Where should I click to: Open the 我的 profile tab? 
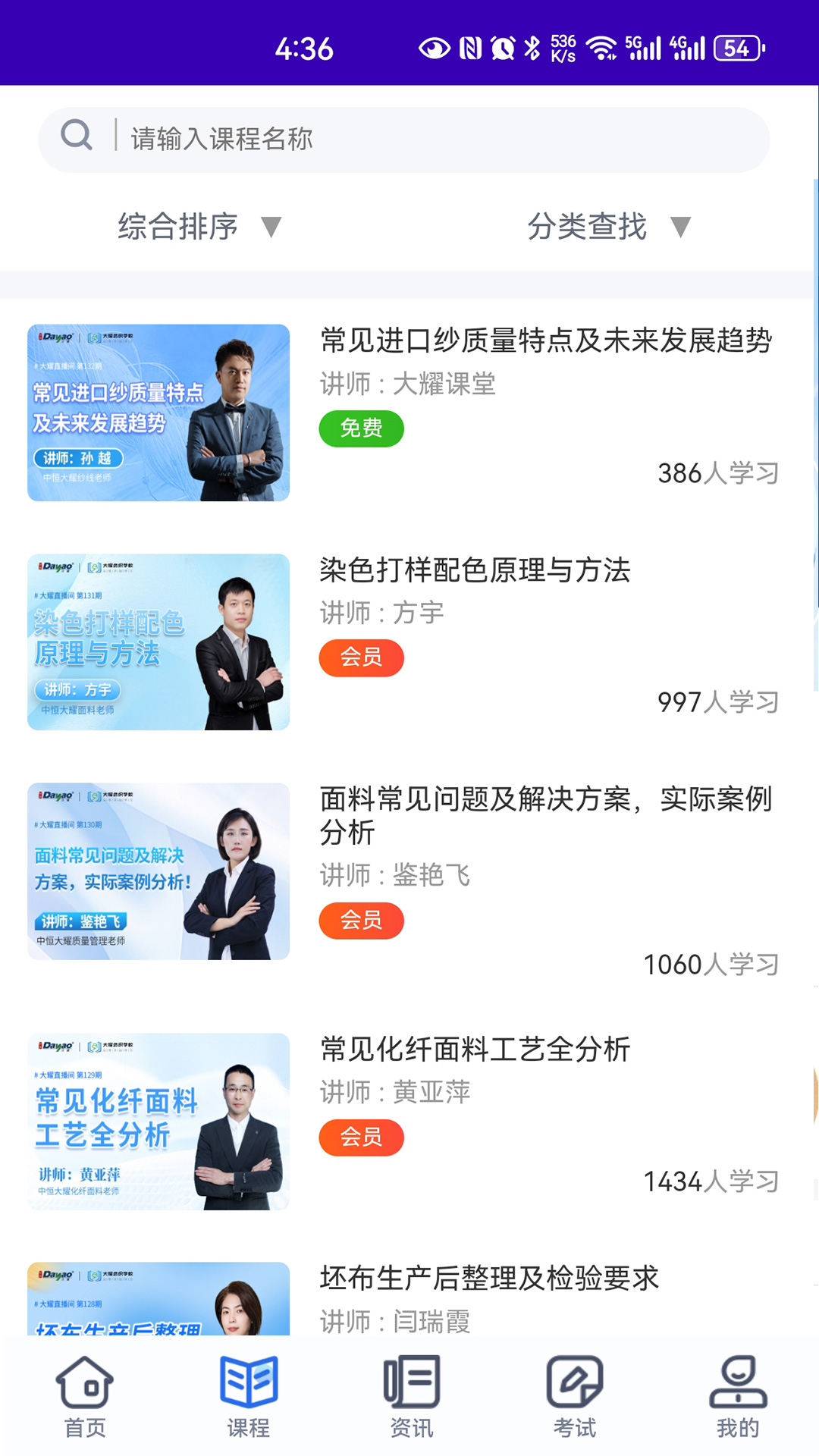(x=738, y=1397)
